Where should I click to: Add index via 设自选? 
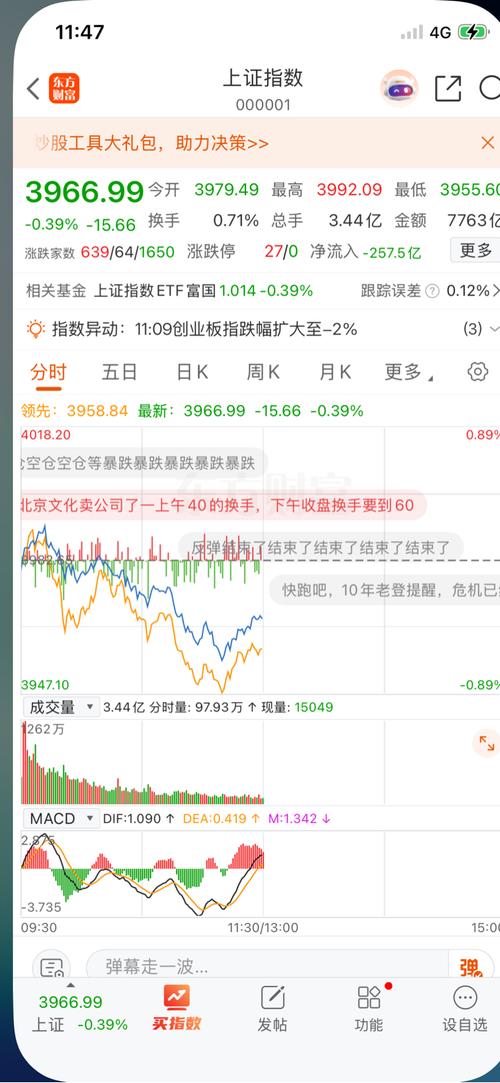point(464,1008)
